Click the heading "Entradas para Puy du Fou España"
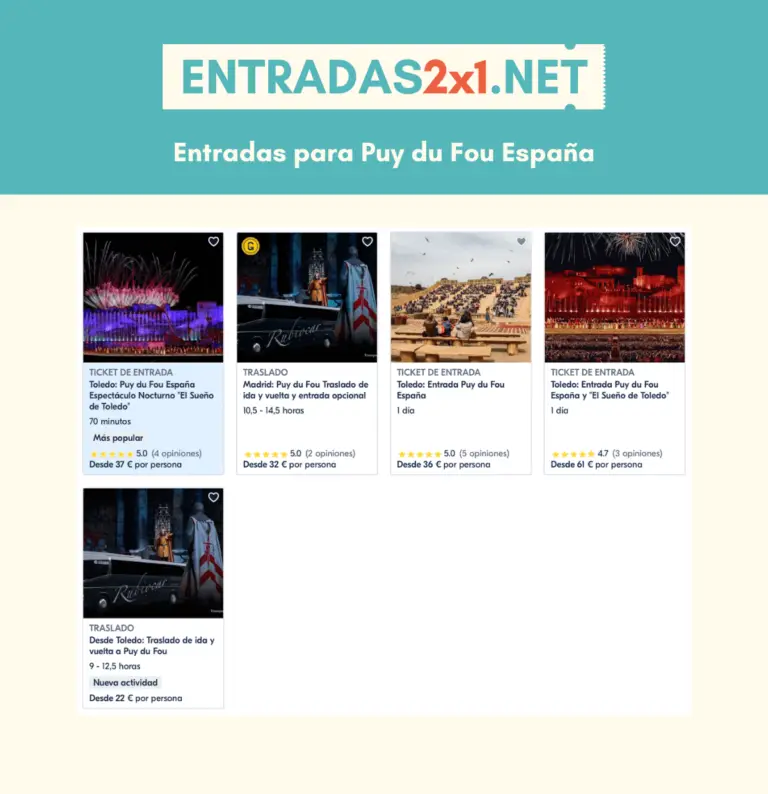 [x=384, y=152]
